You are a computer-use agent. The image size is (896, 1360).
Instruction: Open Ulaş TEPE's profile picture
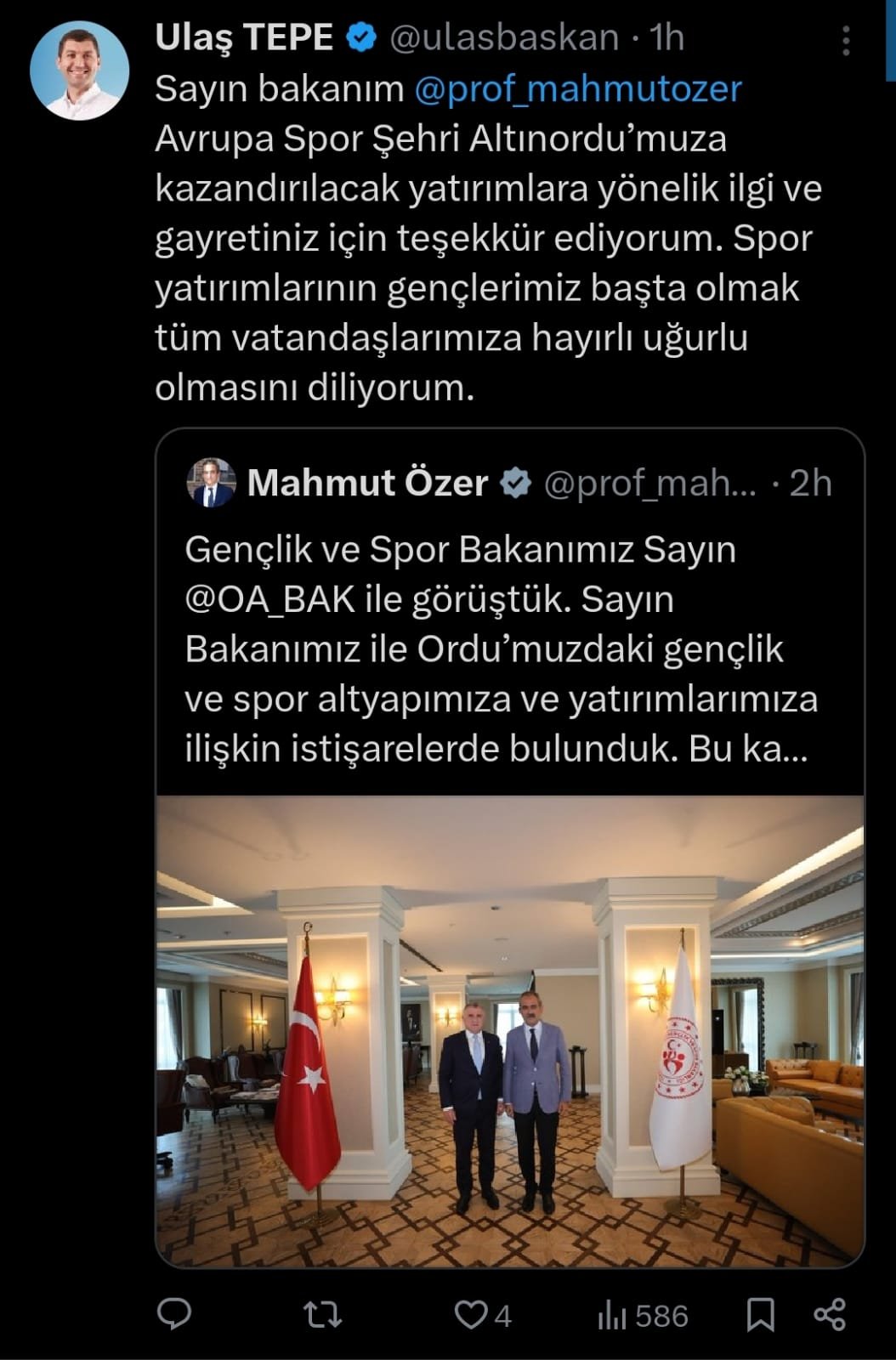(79, 70)
